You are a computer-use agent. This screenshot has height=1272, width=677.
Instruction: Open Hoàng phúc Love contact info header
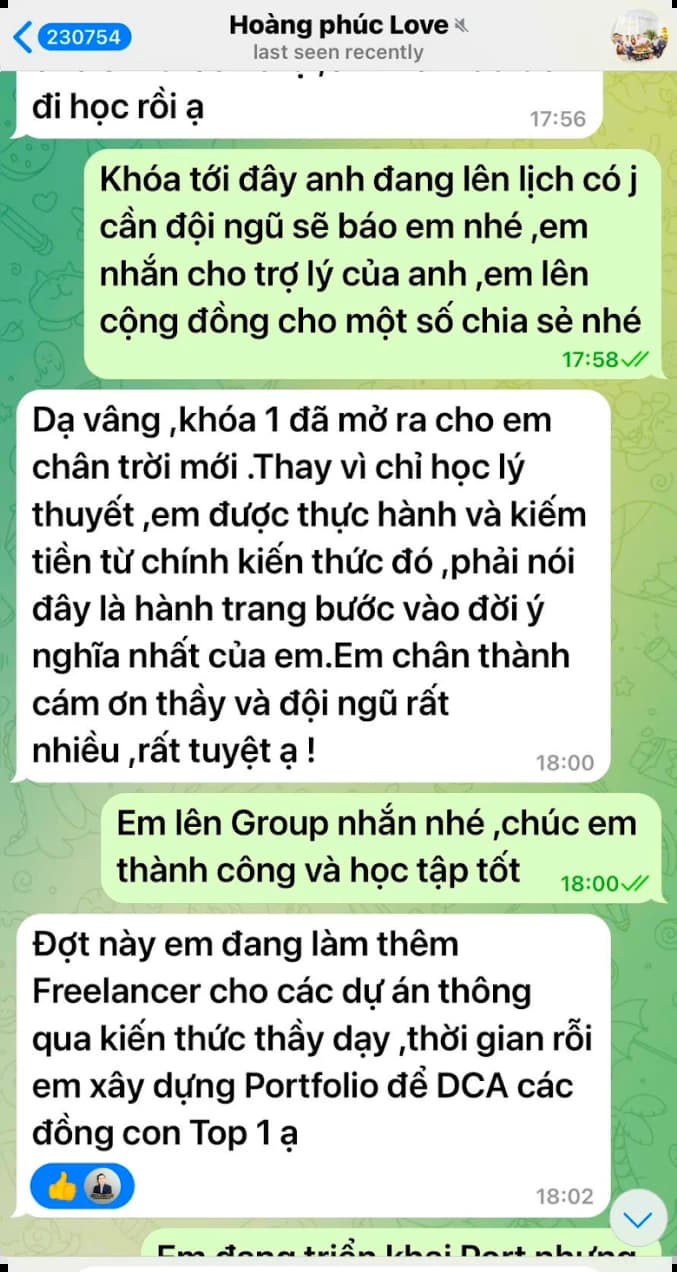point(338,37)
